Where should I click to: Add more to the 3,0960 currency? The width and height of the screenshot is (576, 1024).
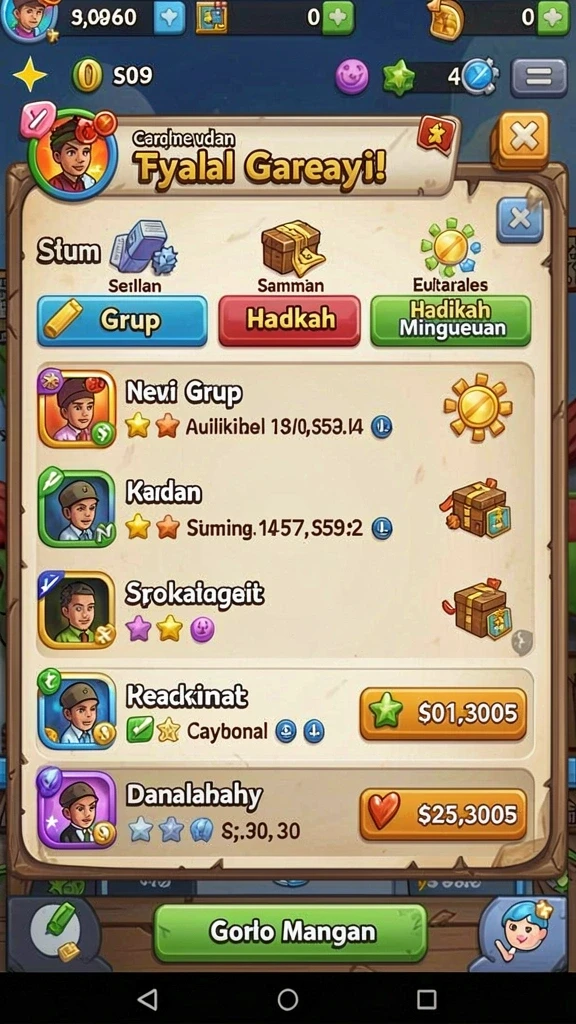(x=169, y=18)
